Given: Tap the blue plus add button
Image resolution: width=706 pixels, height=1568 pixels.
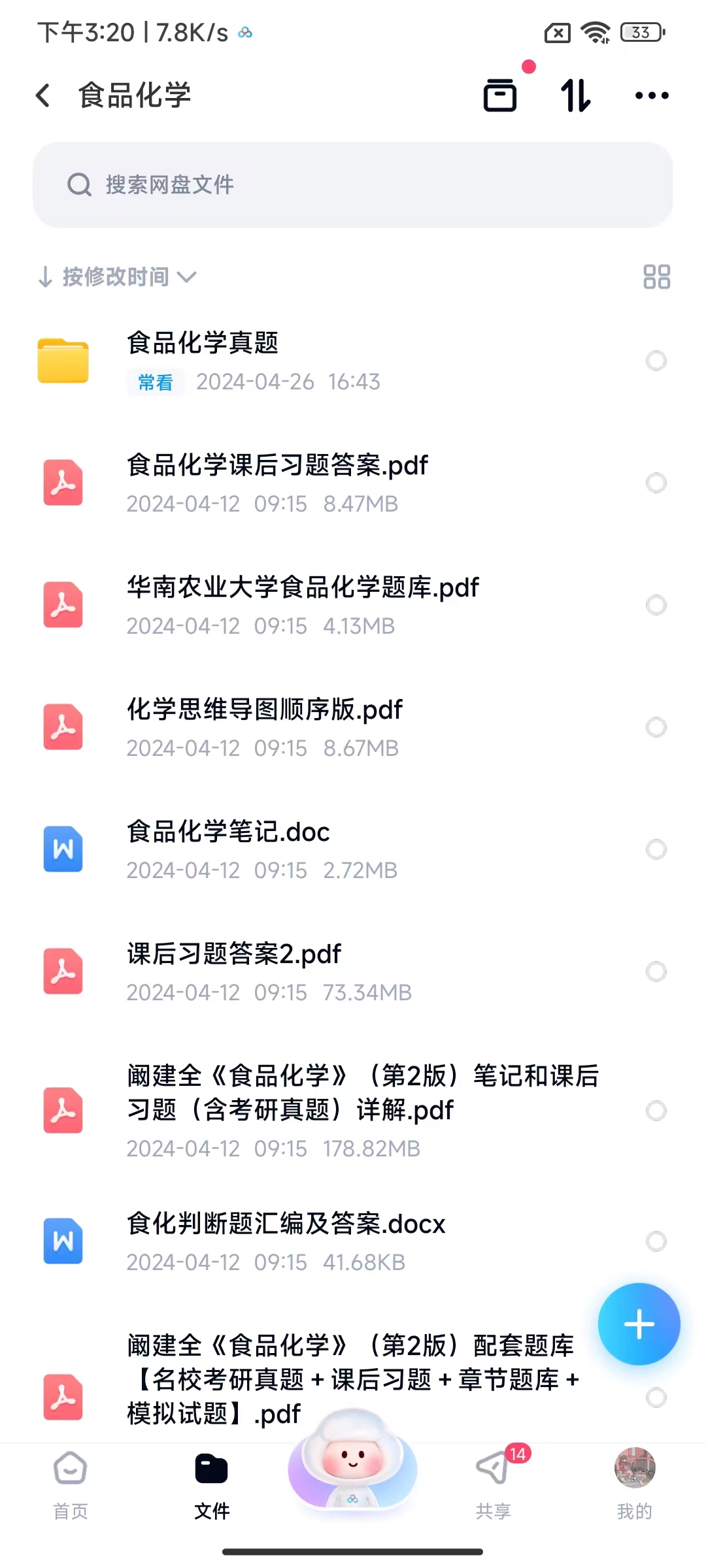Looking at the screenshot, I should click(639, 1324).
